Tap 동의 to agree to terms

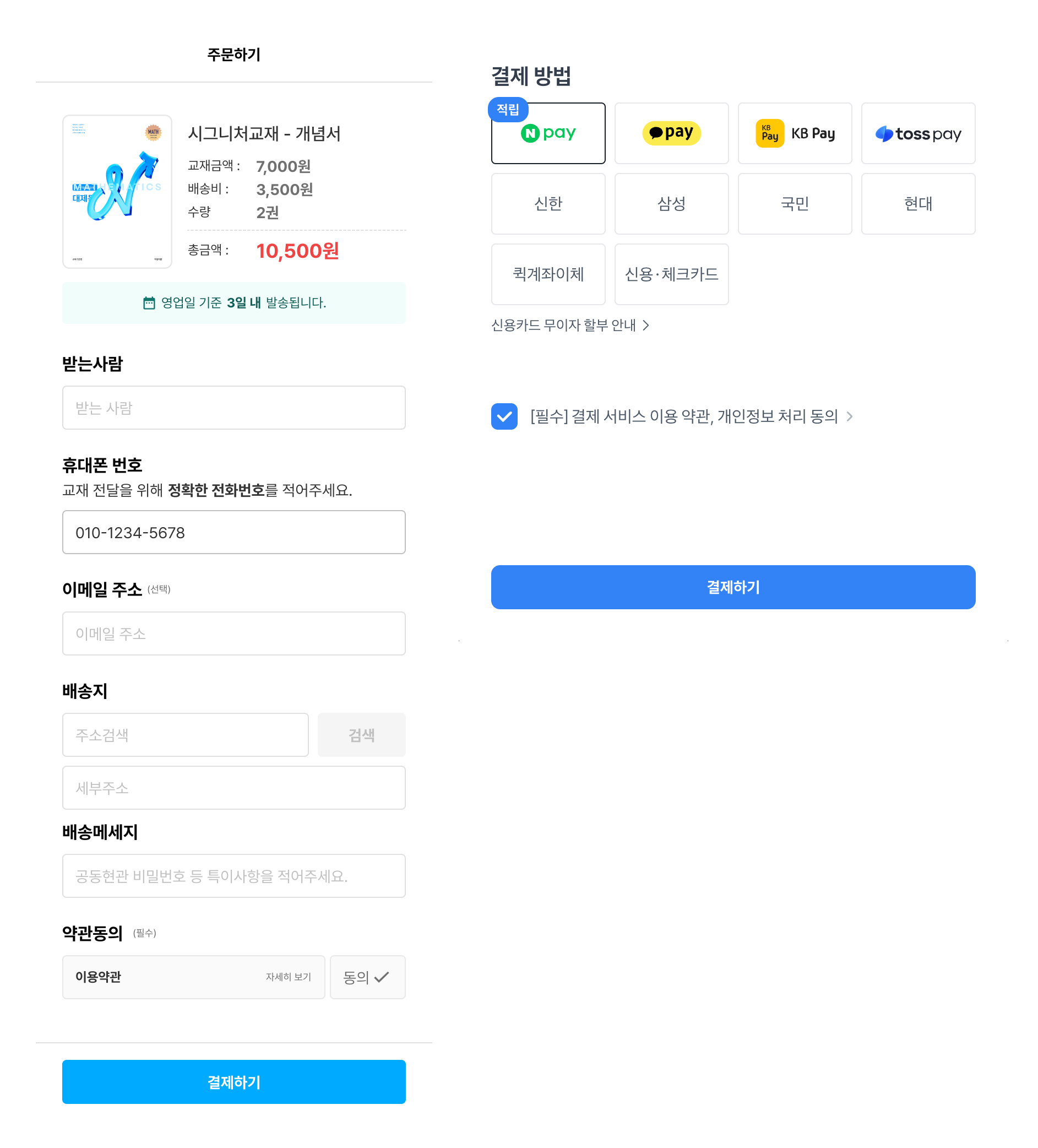coord(368,977)
